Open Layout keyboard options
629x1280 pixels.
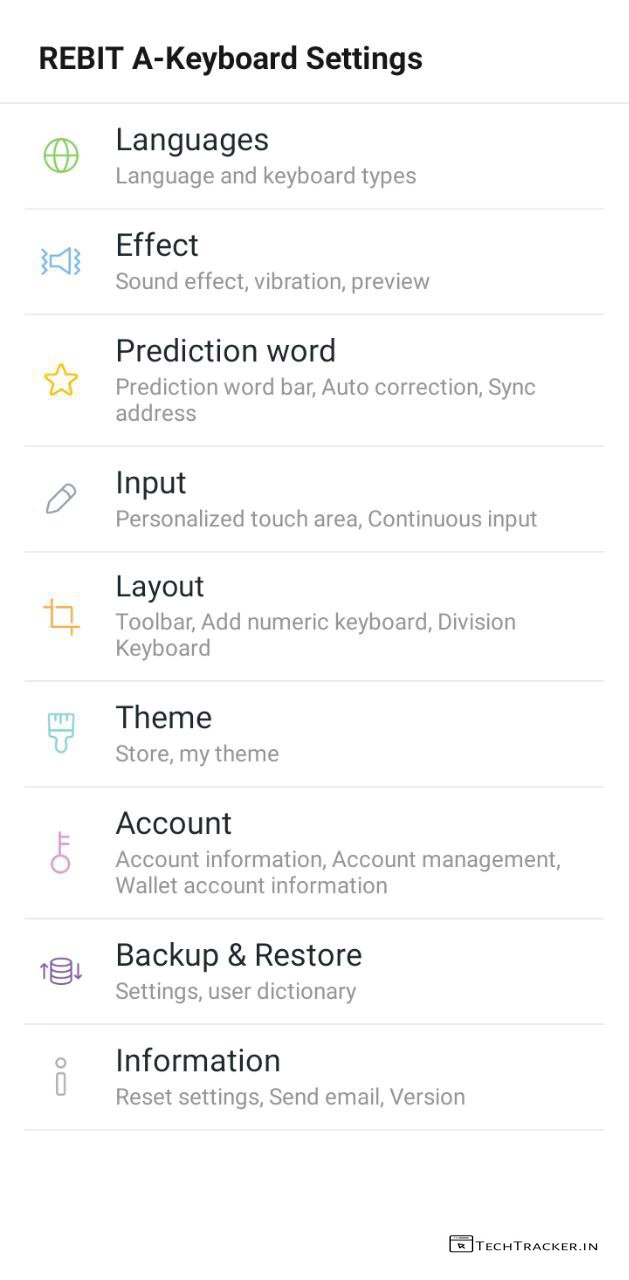click(x=314, y=616)
